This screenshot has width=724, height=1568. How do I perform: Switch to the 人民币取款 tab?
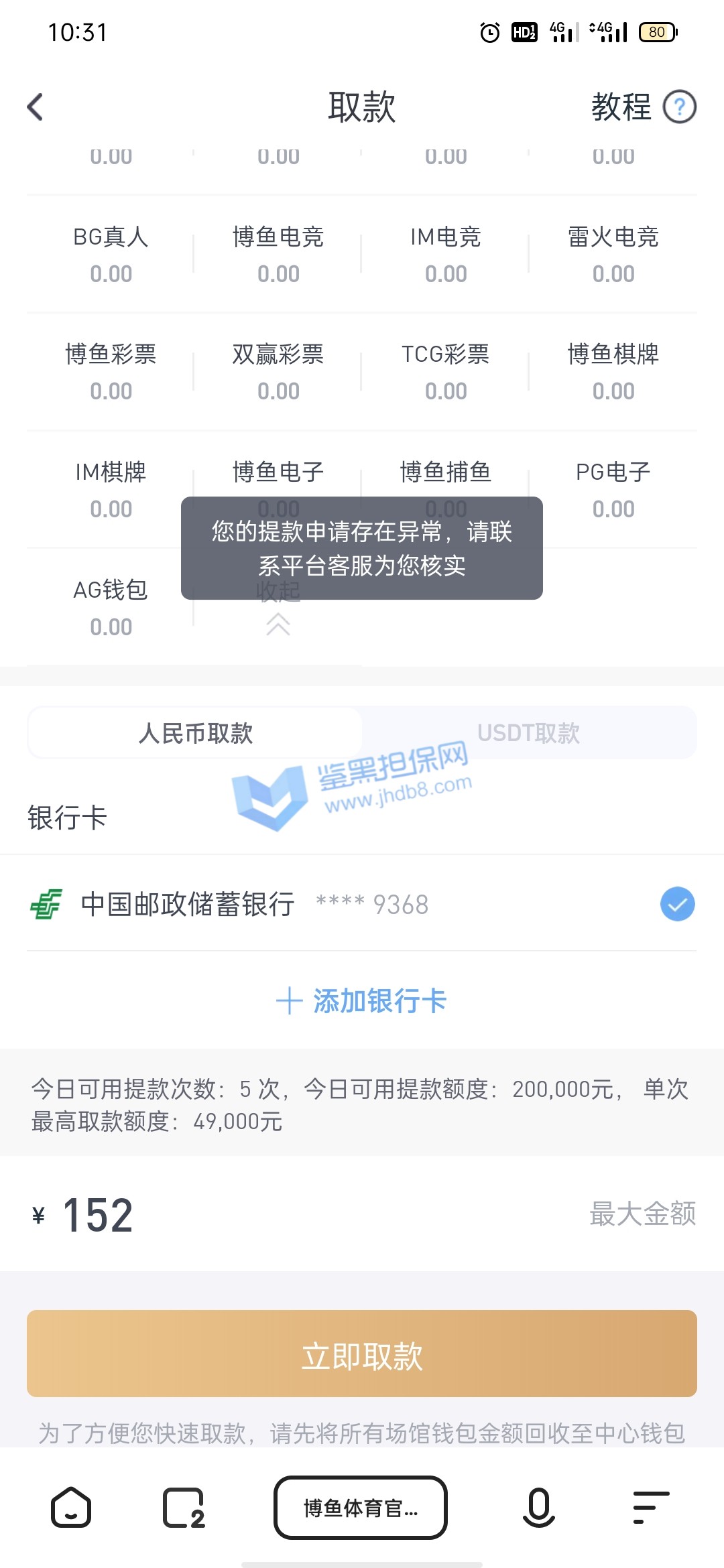tap(195, 733)
